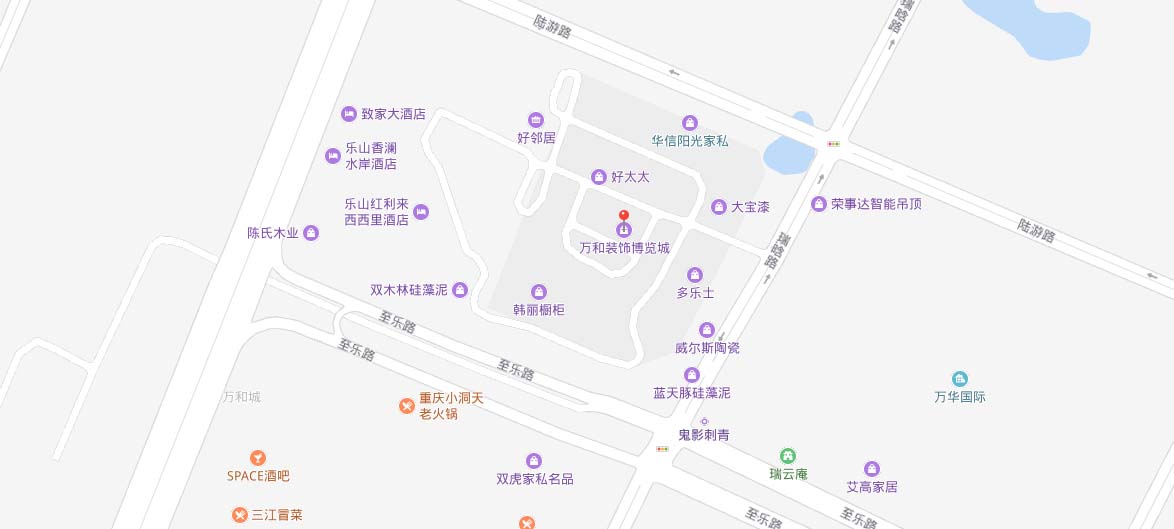1174x529 pixels.
Task: Tap the red pin at 万和装饰博览城
Action: 624,216
